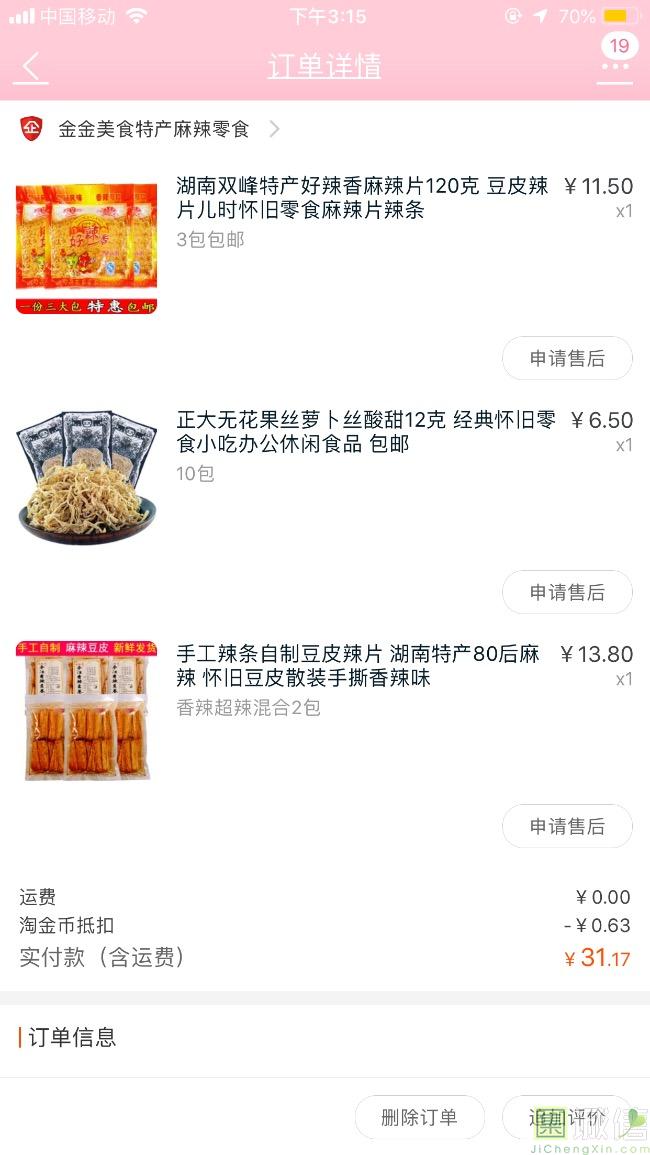Add a follow-up review with 追加评价
Image resolution: width=650 pixels, height=1155 pixels.
[x=567, y=1117]
